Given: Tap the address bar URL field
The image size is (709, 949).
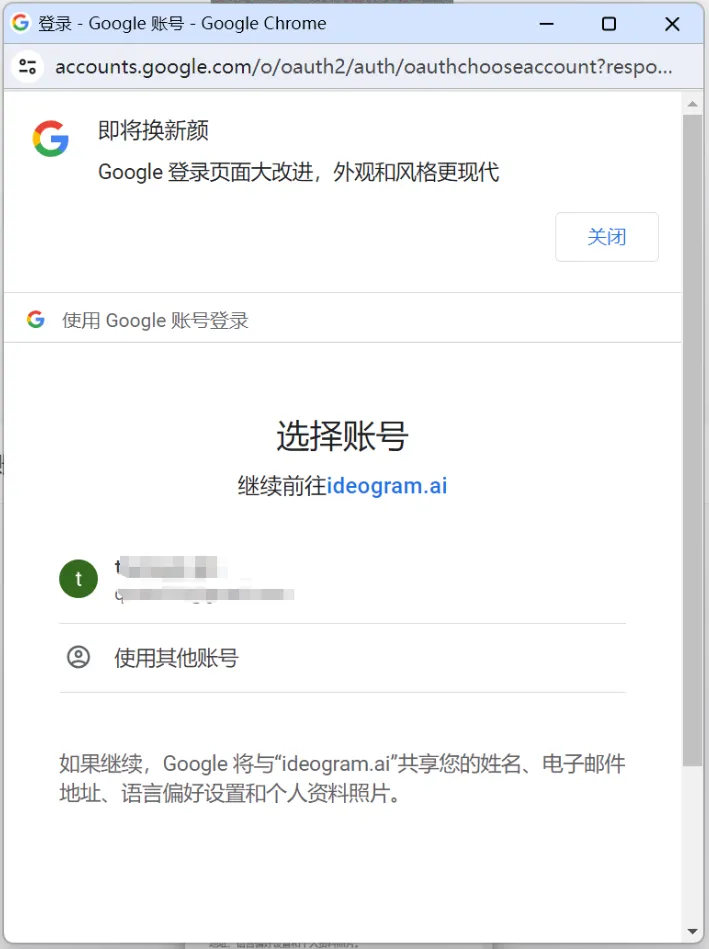Looking at the screenshot, I should point(364,67).
